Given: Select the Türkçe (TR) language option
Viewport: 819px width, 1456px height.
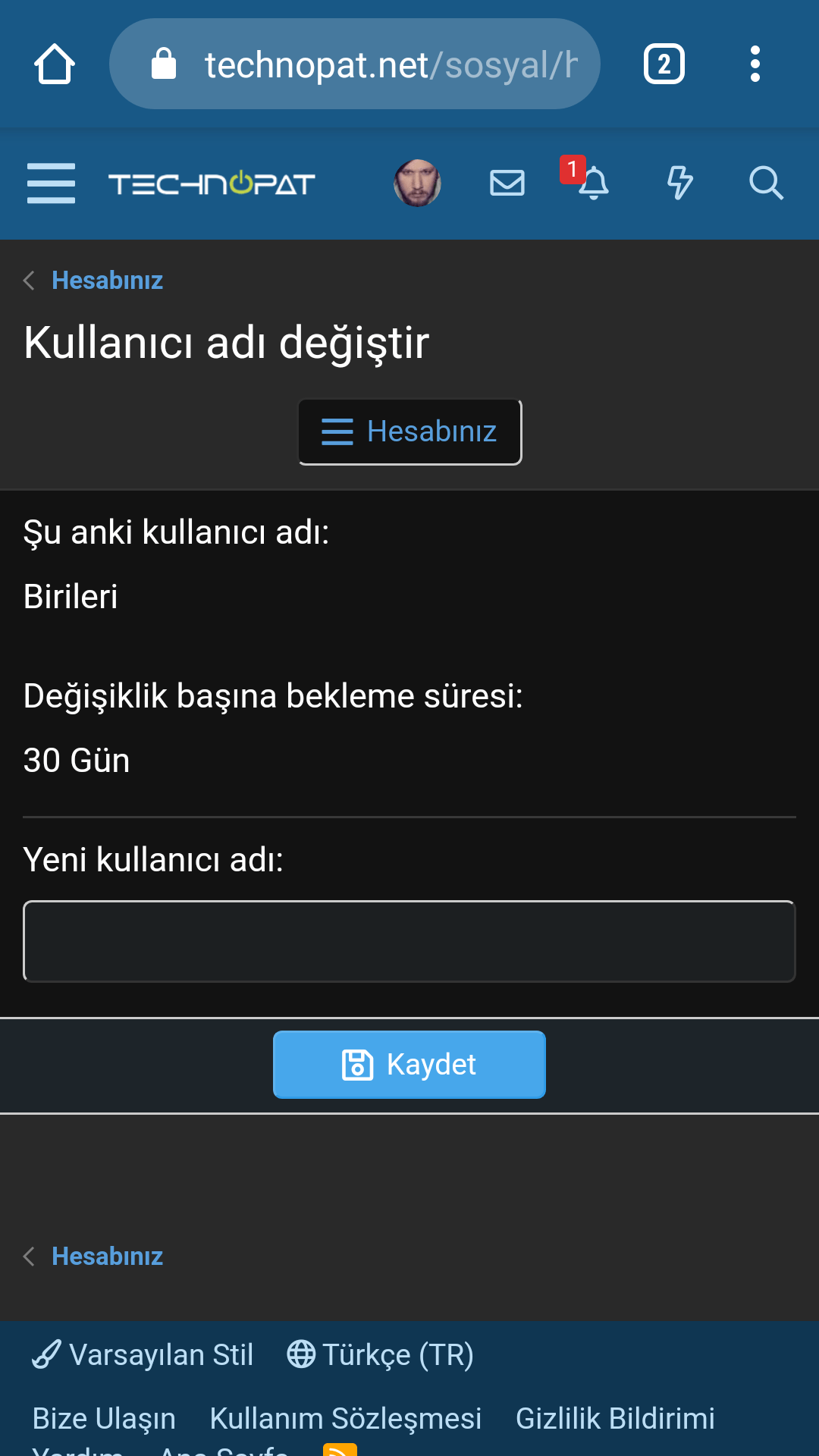Looking at the screenshot, I should tap(381, 1354).
